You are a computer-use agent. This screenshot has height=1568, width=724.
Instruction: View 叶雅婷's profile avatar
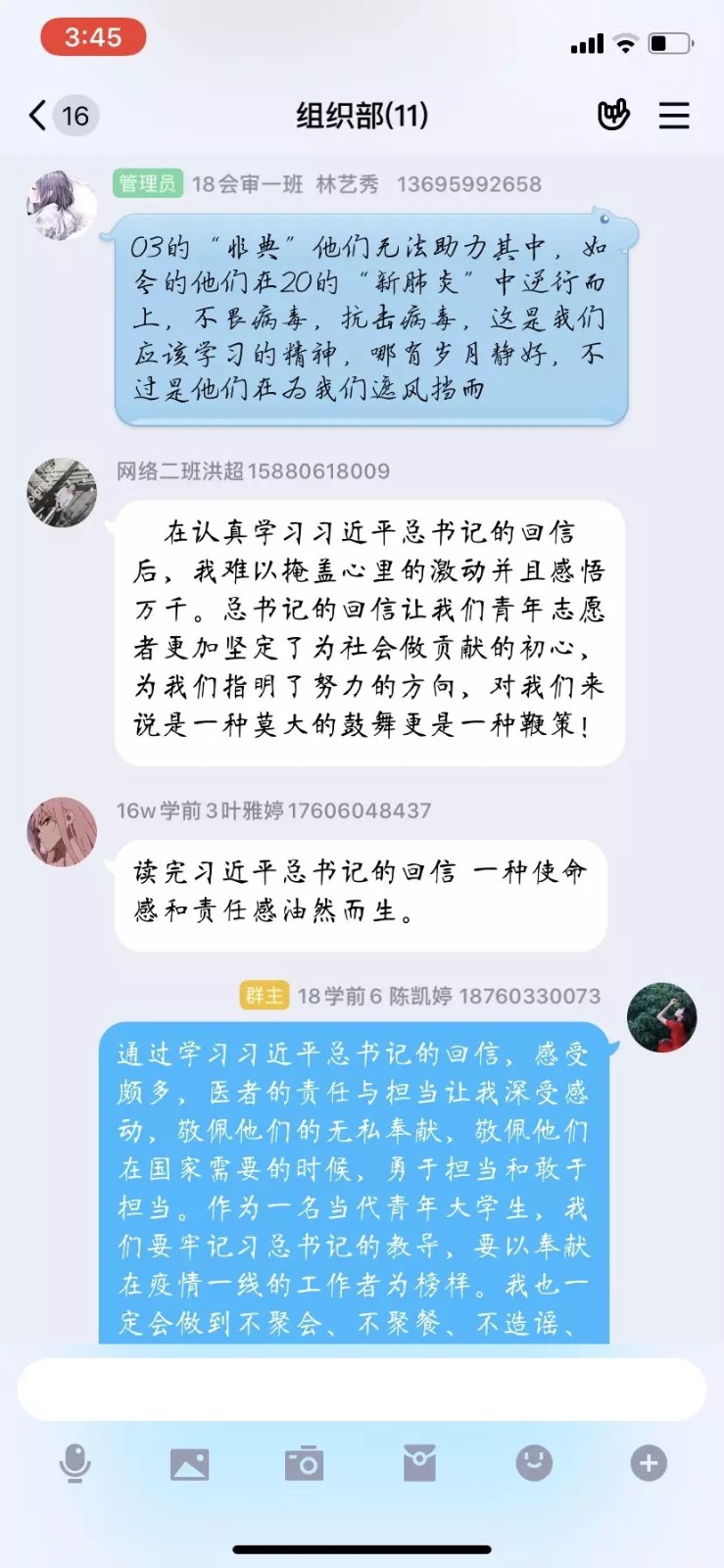coord(62,831)
